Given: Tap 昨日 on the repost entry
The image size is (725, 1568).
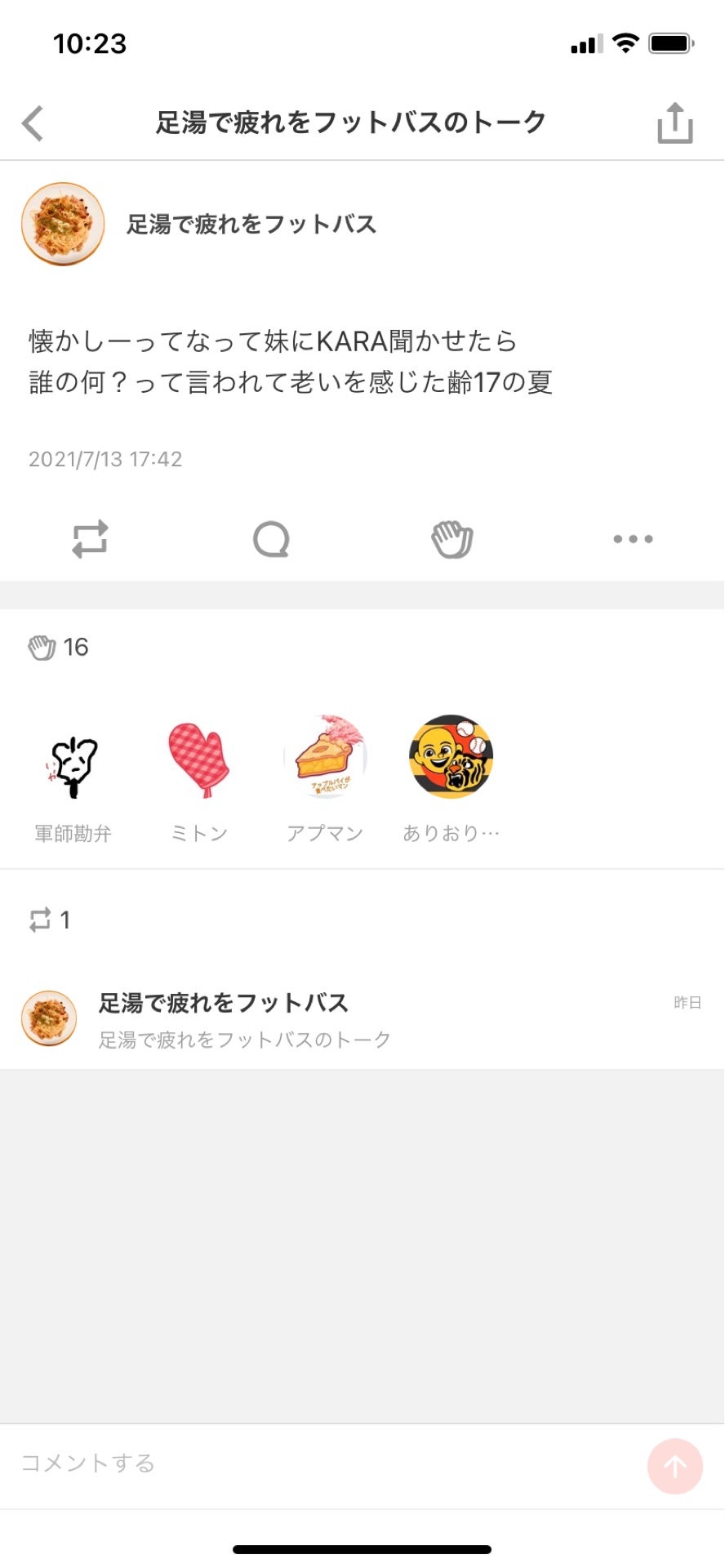Looking at the screenshot, I should (x=688, y=1002).
